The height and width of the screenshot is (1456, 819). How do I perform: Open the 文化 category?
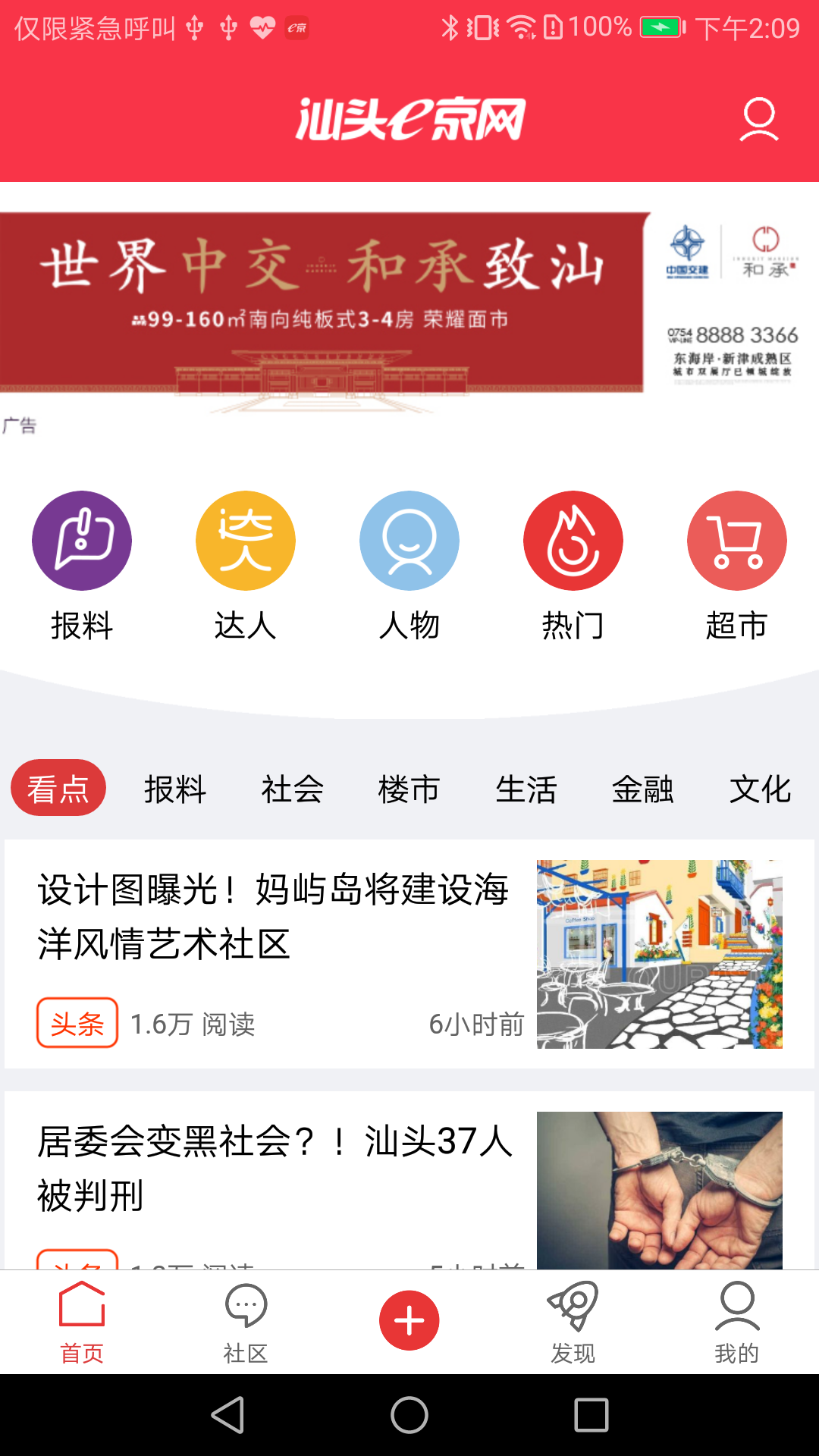(760, 789)
